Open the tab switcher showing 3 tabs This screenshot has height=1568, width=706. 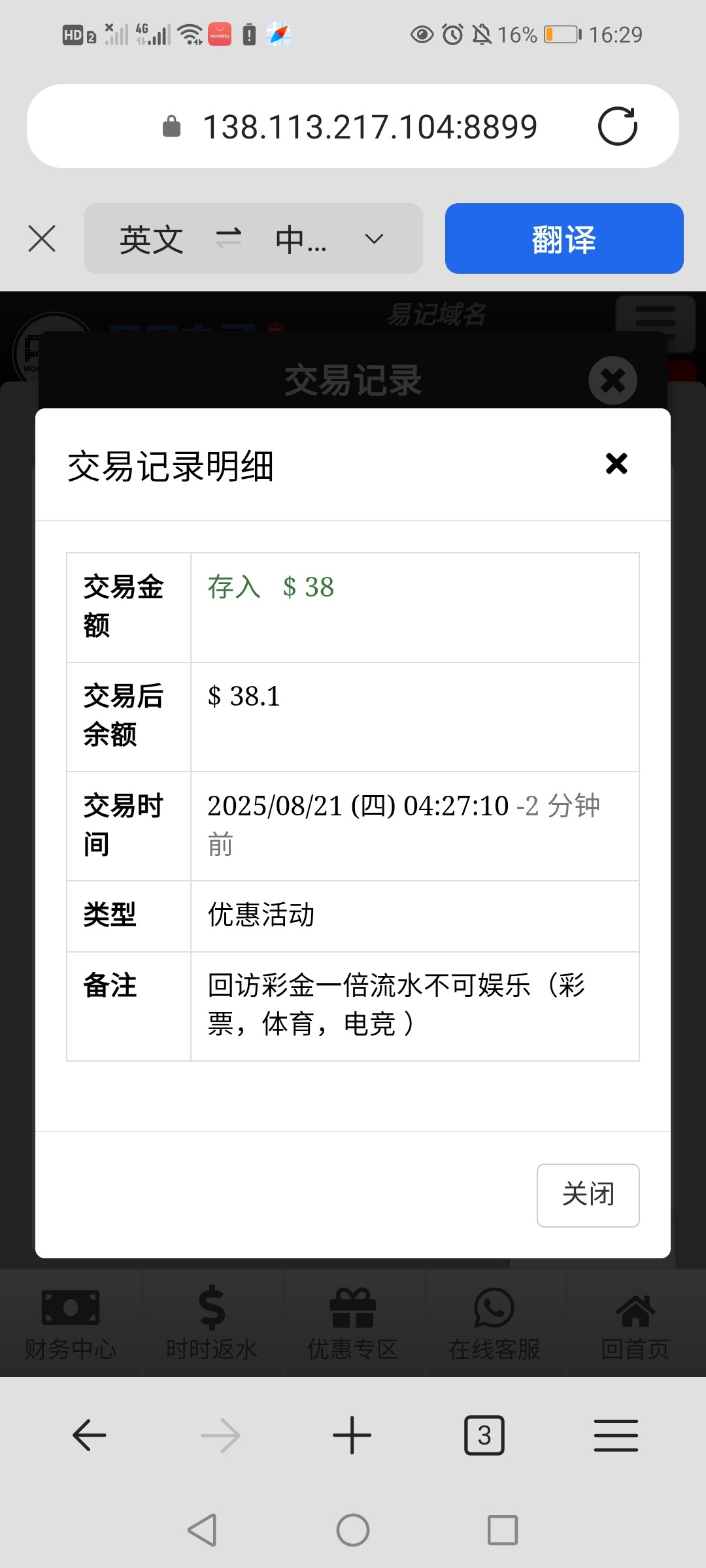click(484, 1435)
